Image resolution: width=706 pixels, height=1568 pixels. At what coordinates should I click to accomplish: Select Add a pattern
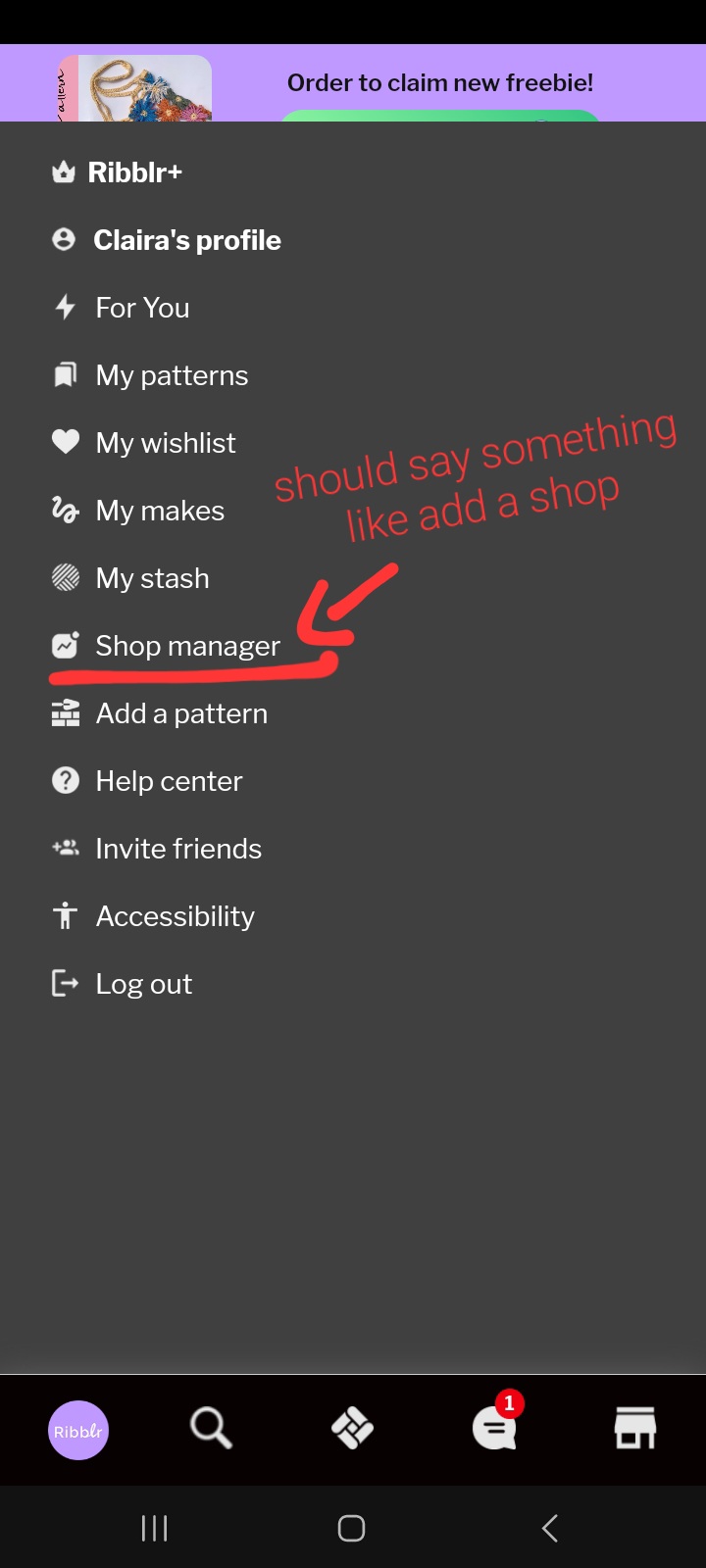point(181,713)
